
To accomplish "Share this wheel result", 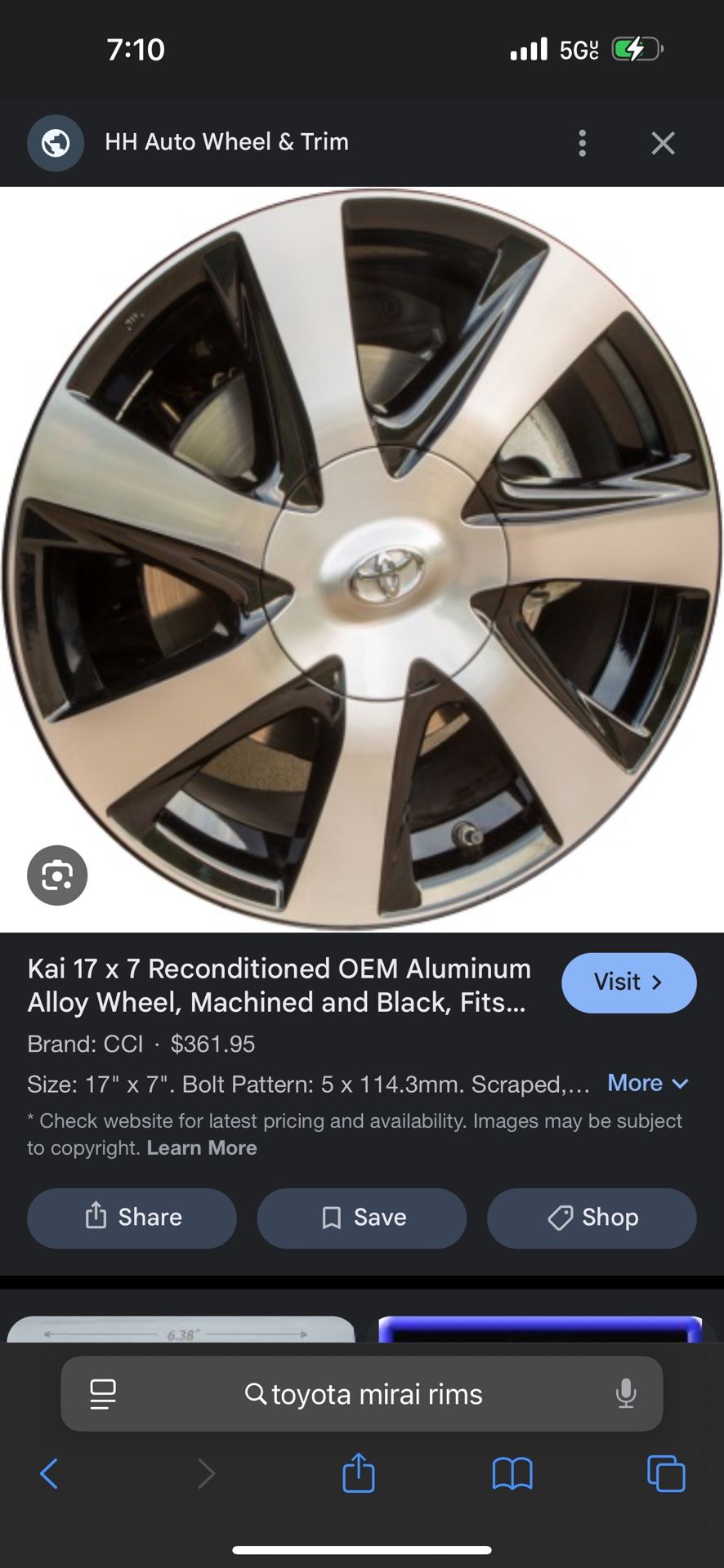I will click(132, 1218).
